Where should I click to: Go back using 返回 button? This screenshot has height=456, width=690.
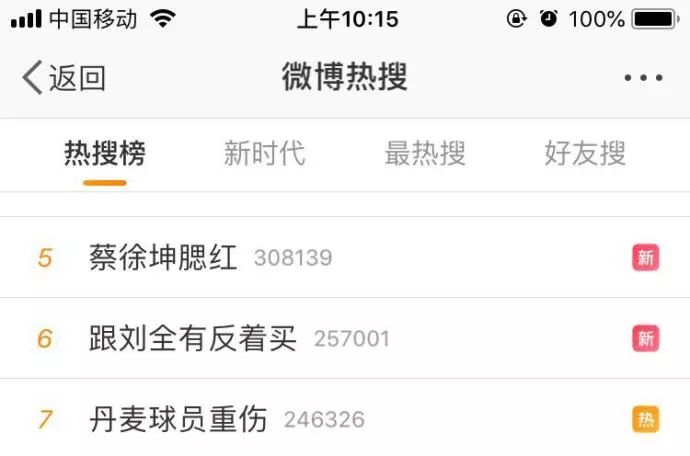coord(64,78)
